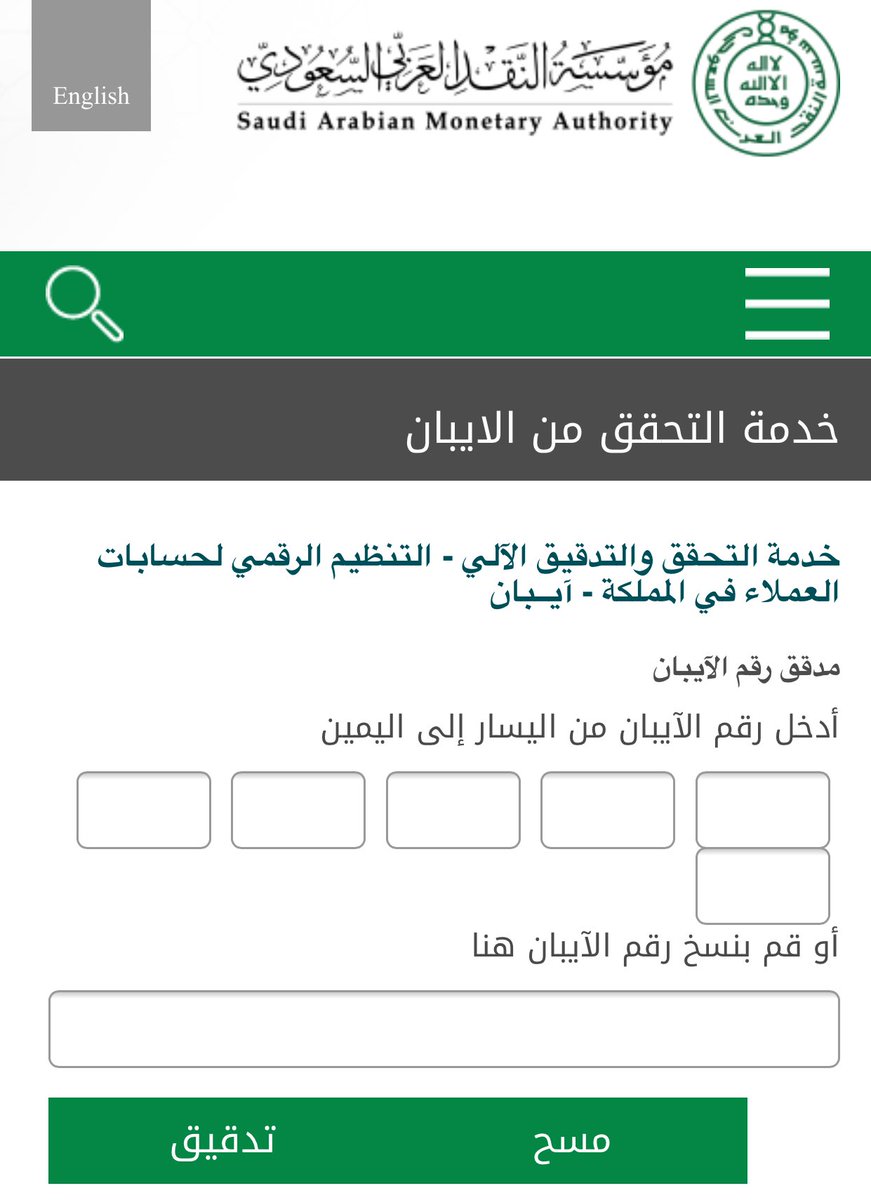Focus the wide field for pasting the full IBAN
The image size is (871, 1200).
[x=443, y=1029]
